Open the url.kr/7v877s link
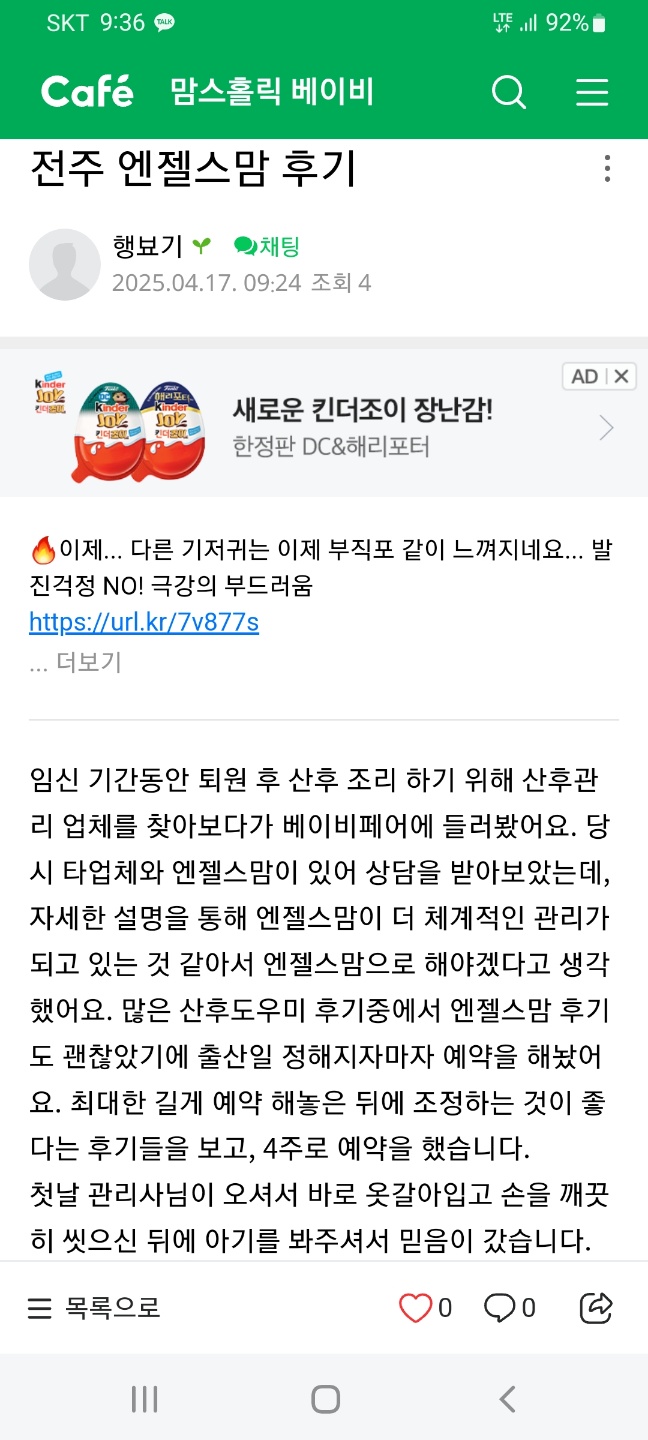The image size is (648, 1440). click(x=144, y=622)
